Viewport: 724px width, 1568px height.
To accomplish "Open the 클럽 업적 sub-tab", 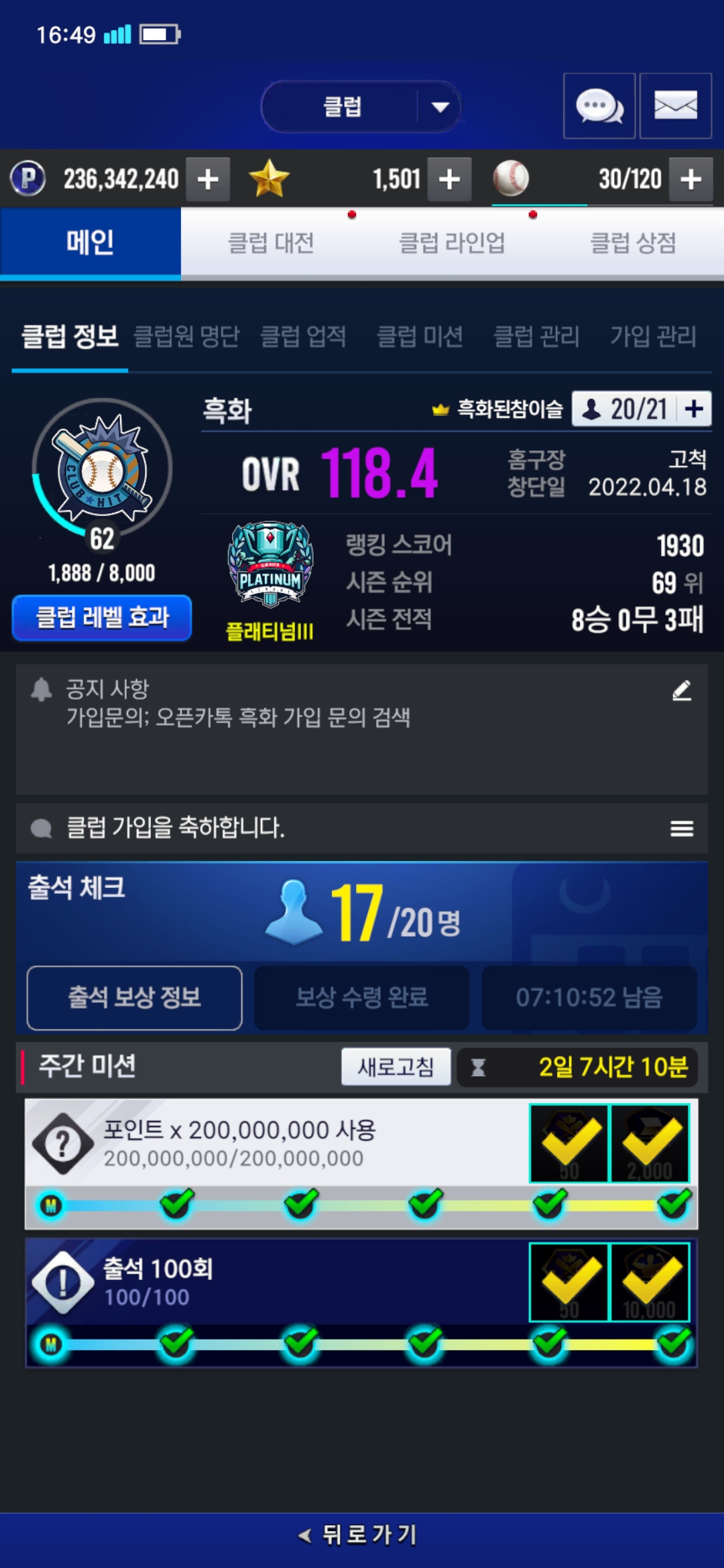I will pos(303,336).
